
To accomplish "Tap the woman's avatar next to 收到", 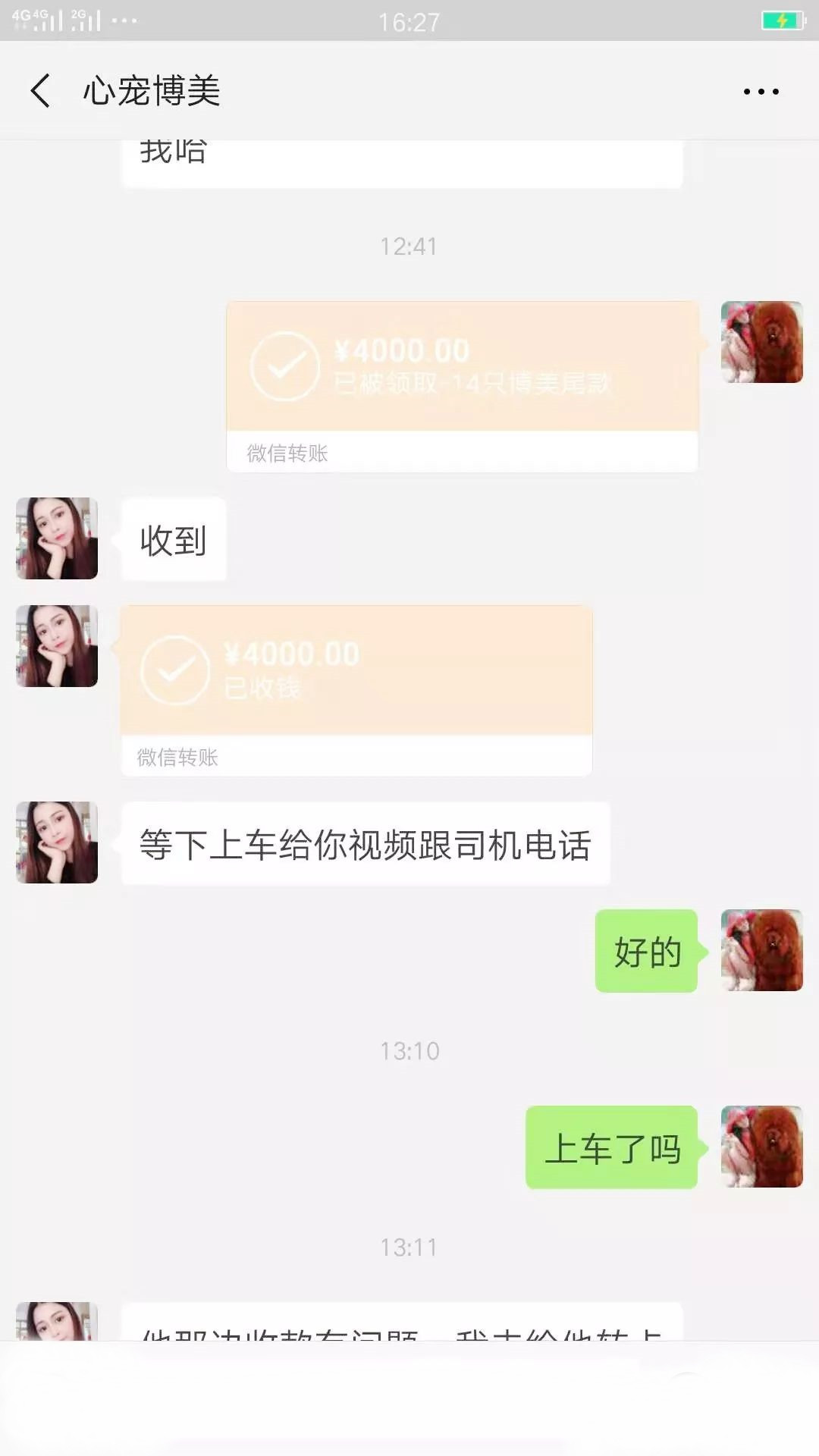I will (55, 538).
